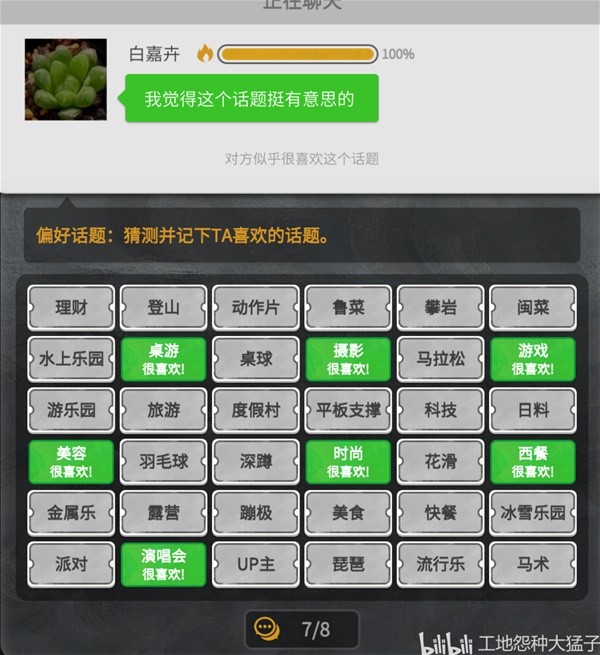Image resolution: width=600 pixels, height=655 pixels.
Task: Tap the 冰雪乐园 topic
Action: (x=533, y=513)
